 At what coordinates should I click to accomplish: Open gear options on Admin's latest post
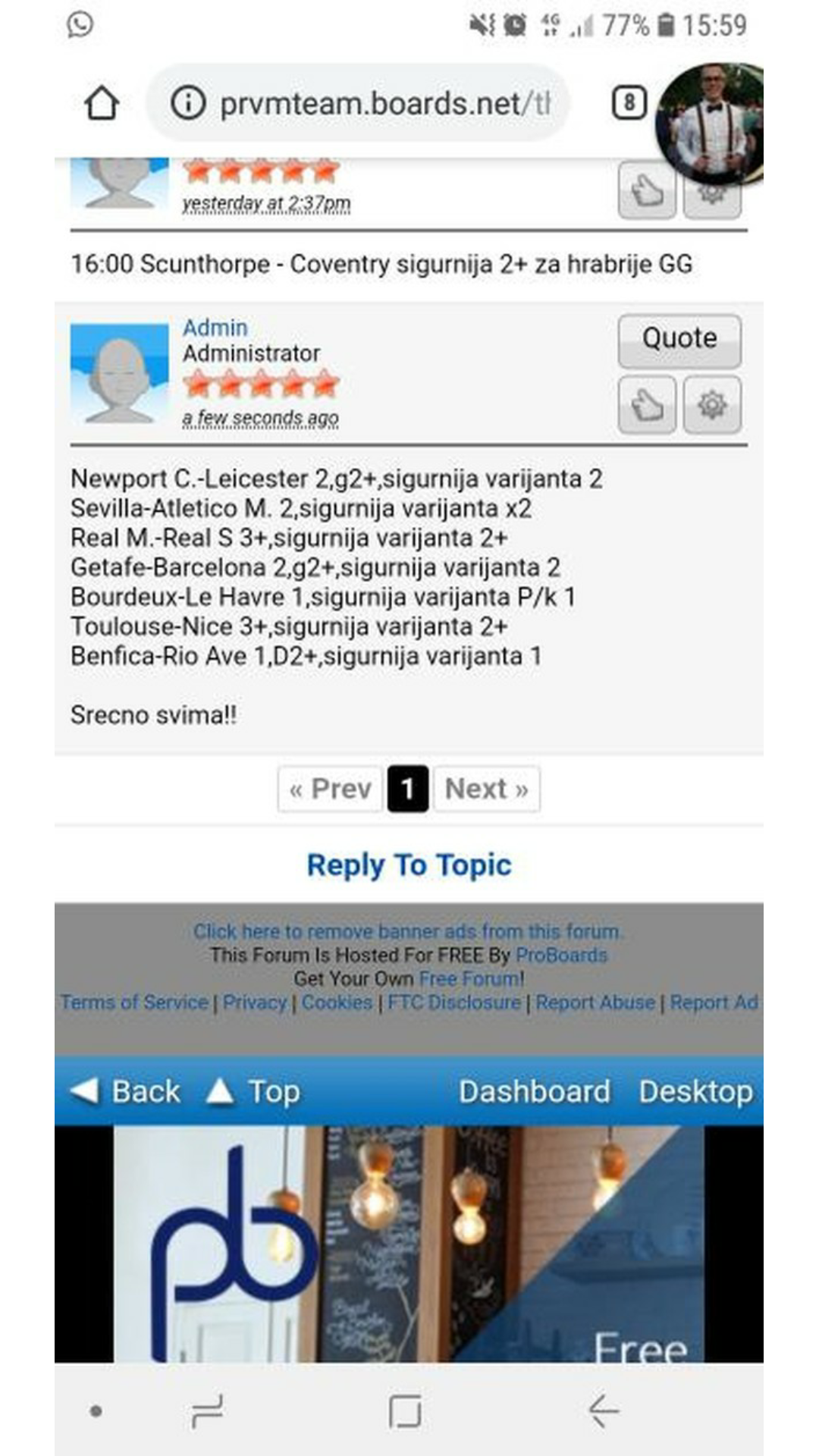[x=712, y=405]
